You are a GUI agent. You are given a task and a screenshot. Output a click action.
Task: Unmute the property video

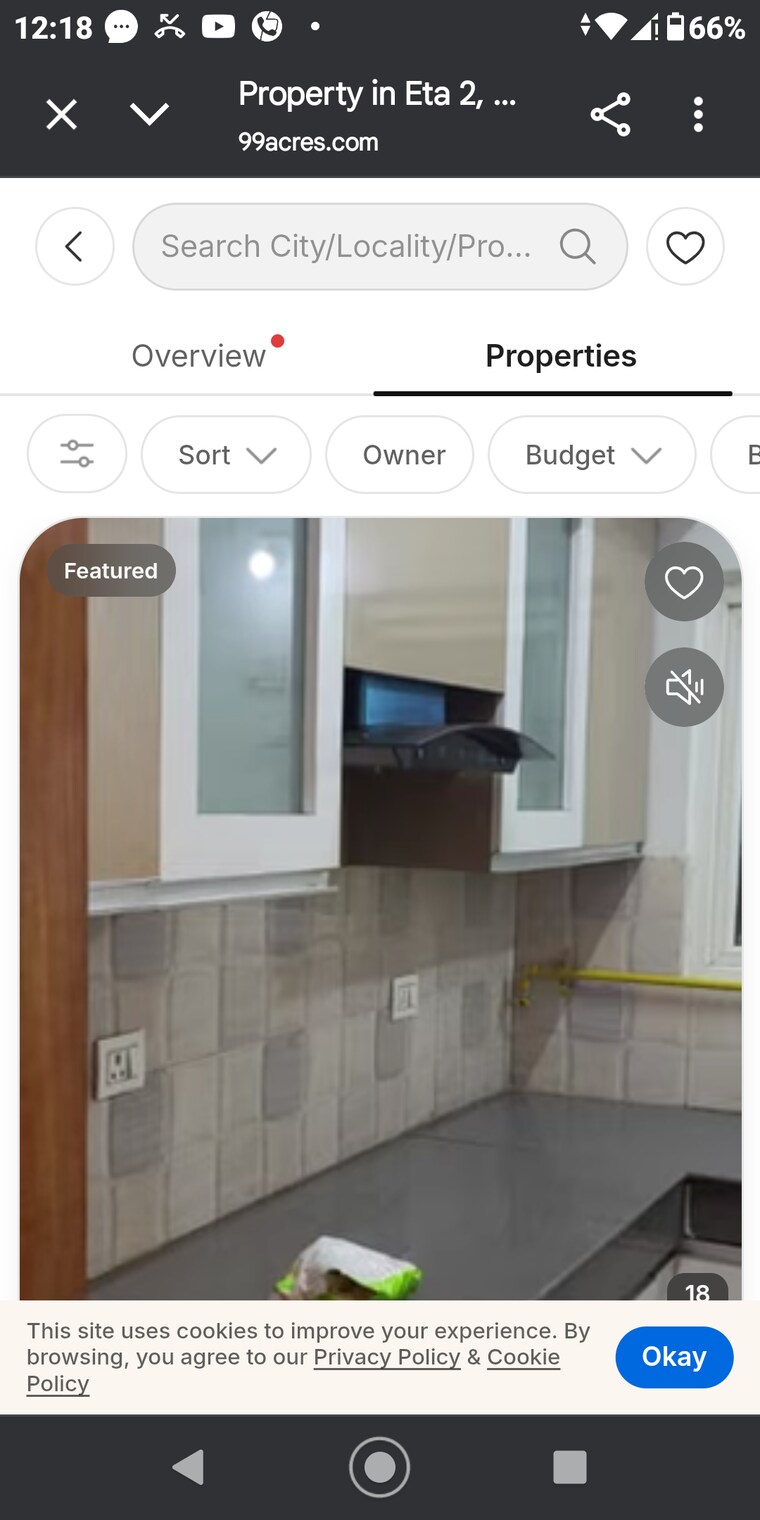click(x=684, y=687)
